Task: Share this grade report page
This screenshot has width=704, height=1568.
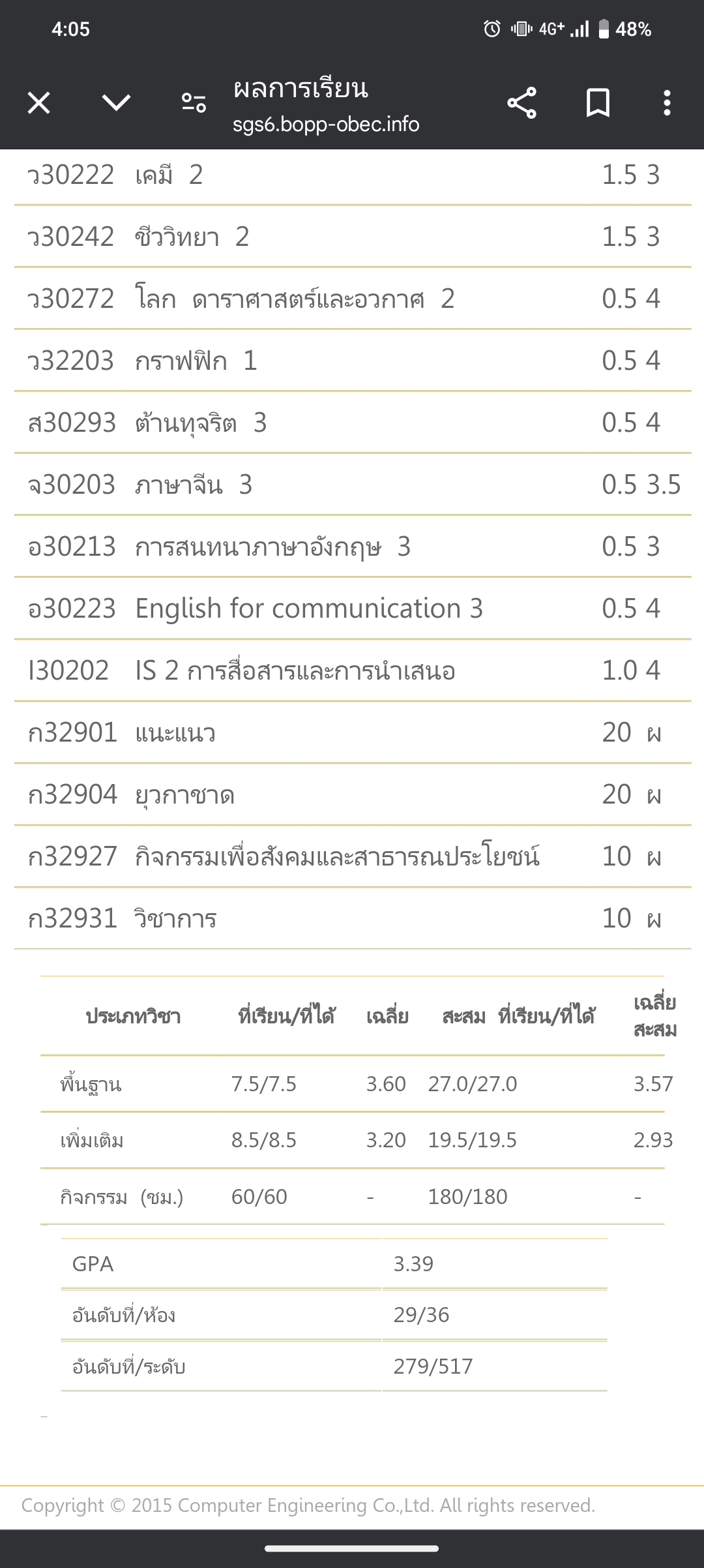Action: click(521, 103)
